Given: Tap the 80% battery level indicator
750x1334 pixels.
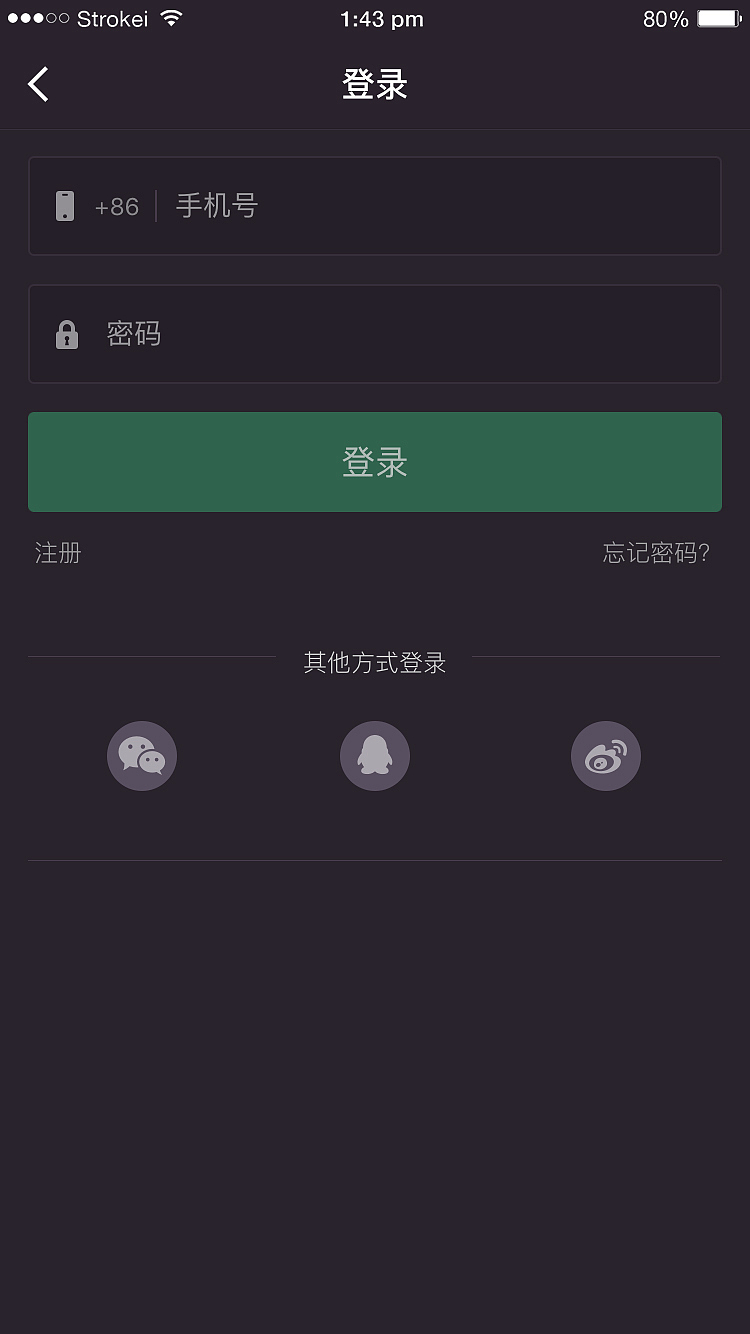Looking at the screenshot, I should coord(666,17).
